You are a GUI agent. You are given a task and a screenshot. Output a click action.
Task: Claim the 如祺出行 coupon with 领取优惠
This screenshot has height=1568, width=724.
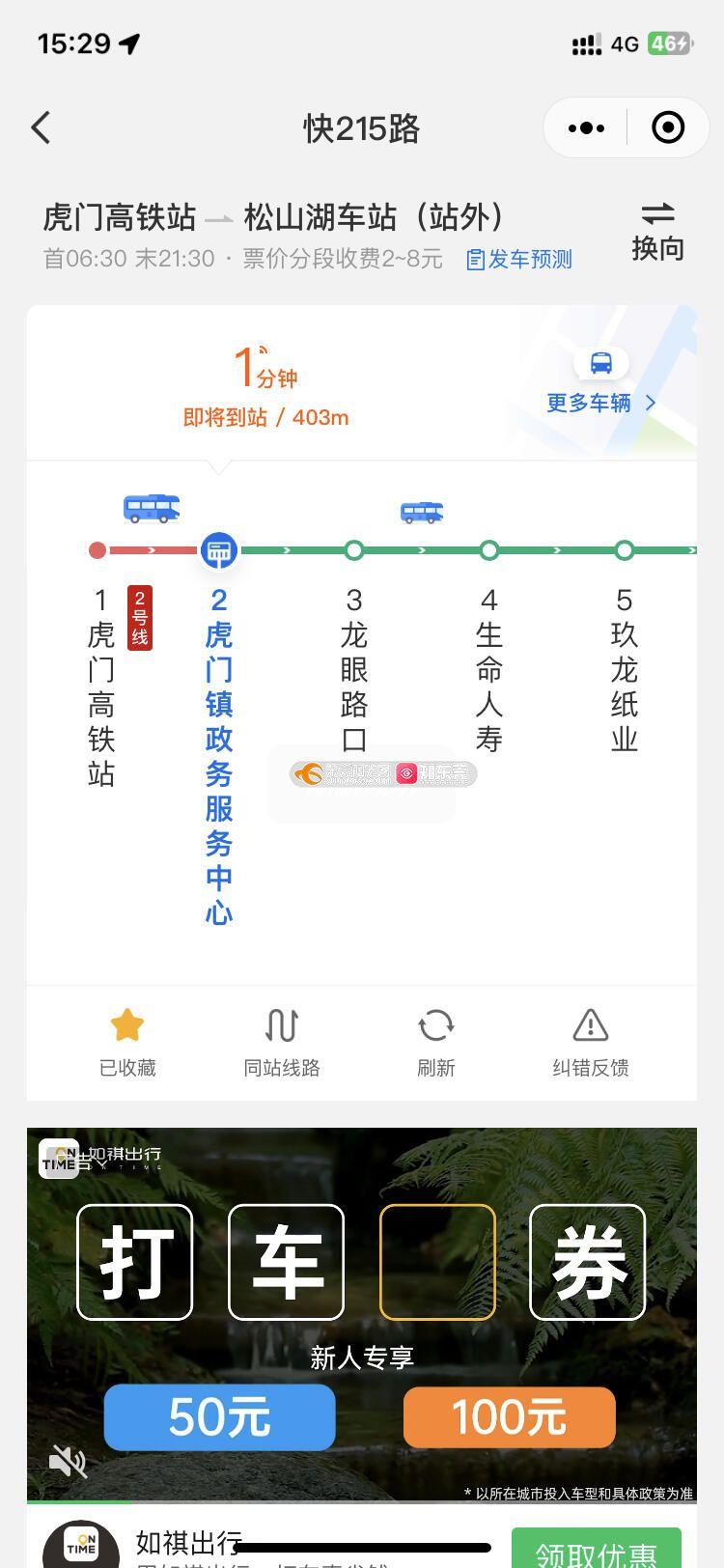pos(596,1549)
